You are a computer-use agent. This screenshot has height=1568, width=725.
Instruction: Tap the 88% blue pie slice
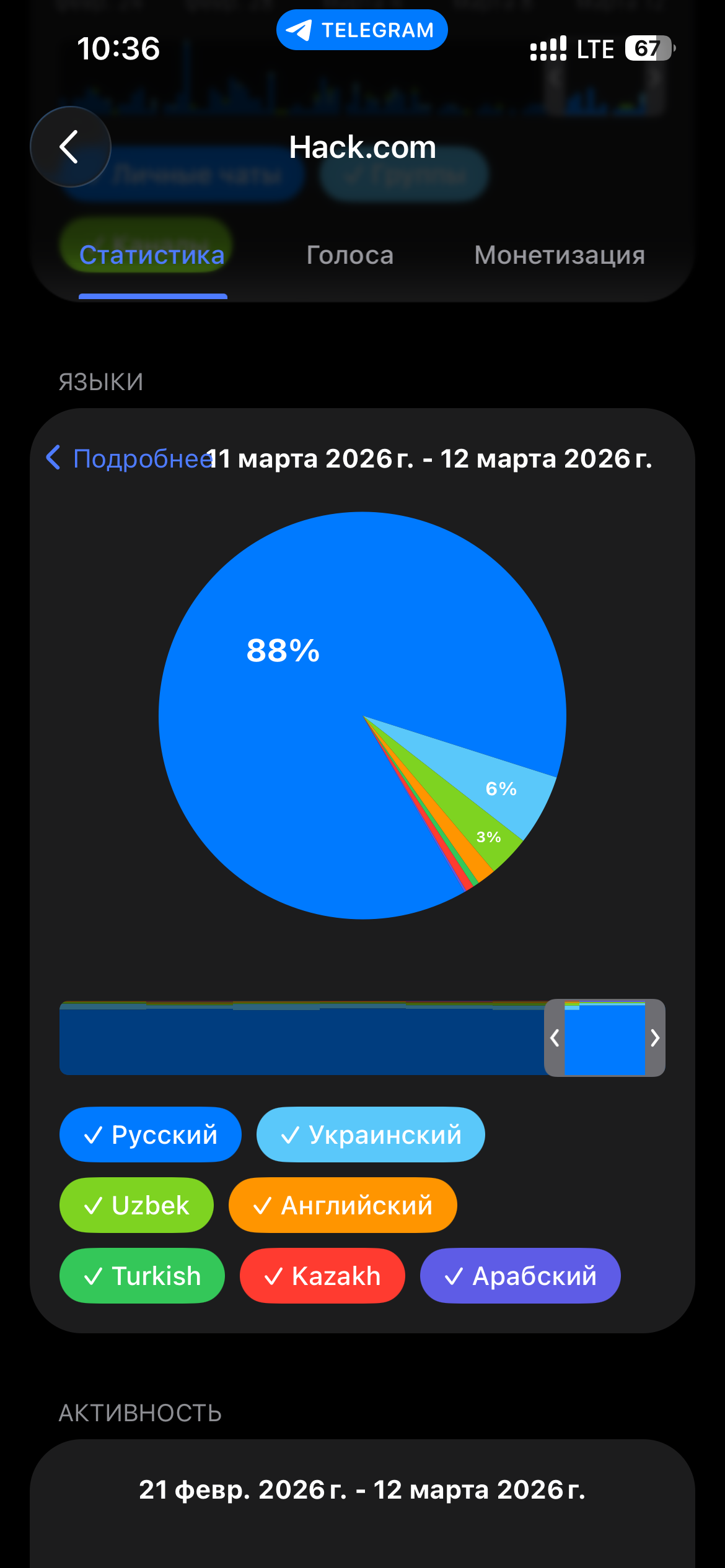point(297,681)
